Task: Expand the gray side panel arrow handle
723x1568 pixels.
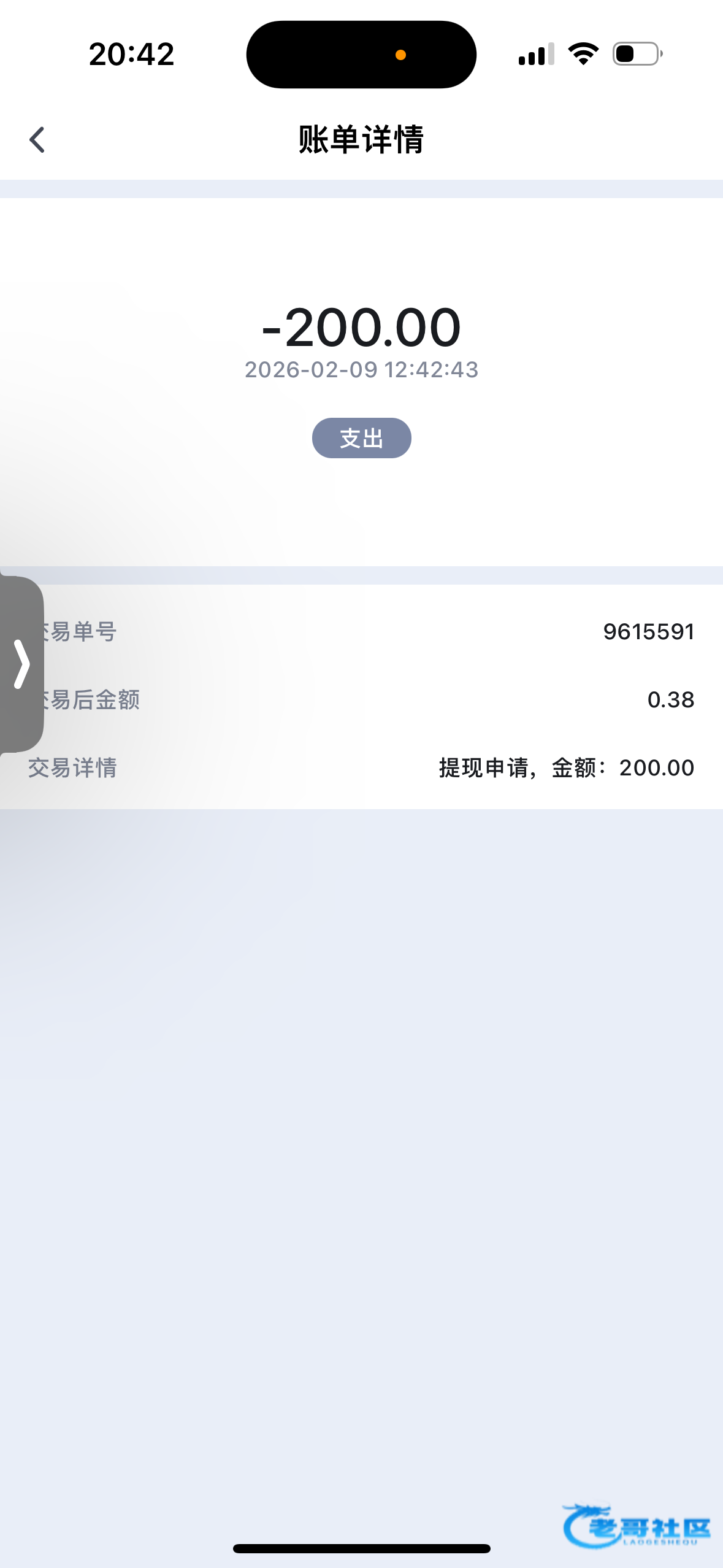Action: (x=21, y=664)
